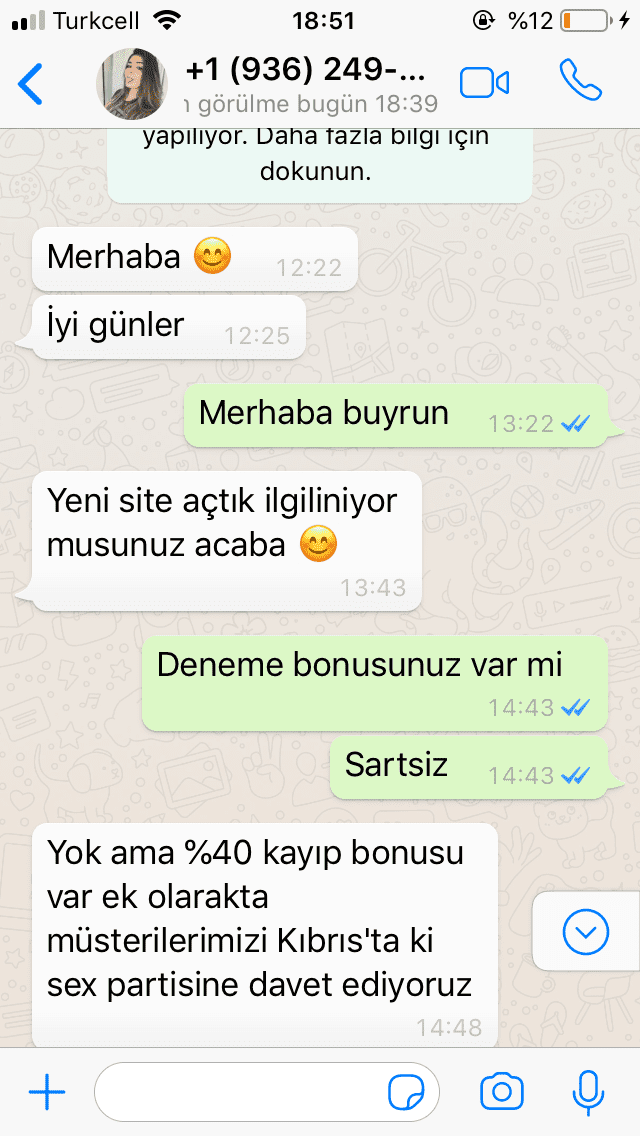This screenshot has width=640, height=1136.
Task: Open the attachment plus menu
Action: point(46,1091)
